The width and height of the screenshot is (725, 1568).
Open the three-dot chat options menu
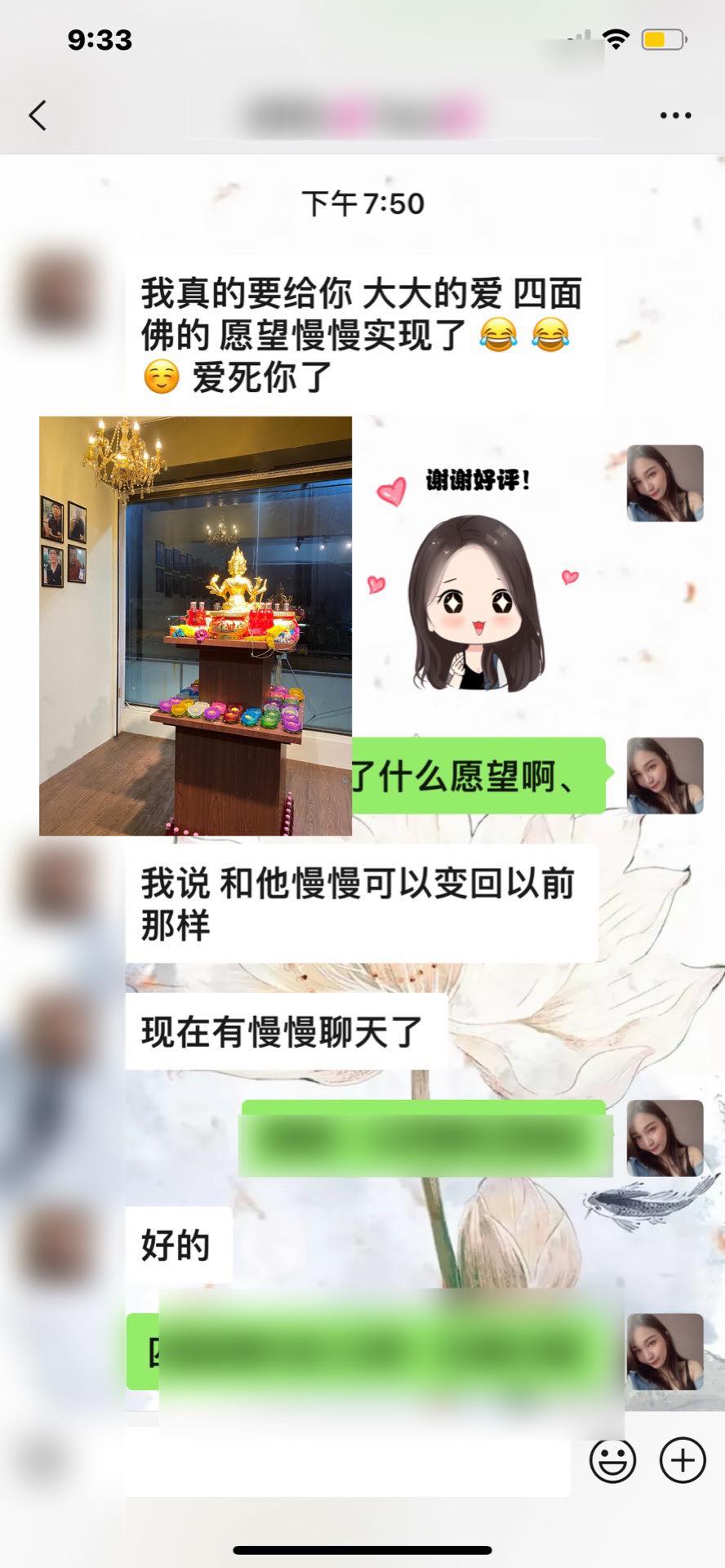point(675,116)
